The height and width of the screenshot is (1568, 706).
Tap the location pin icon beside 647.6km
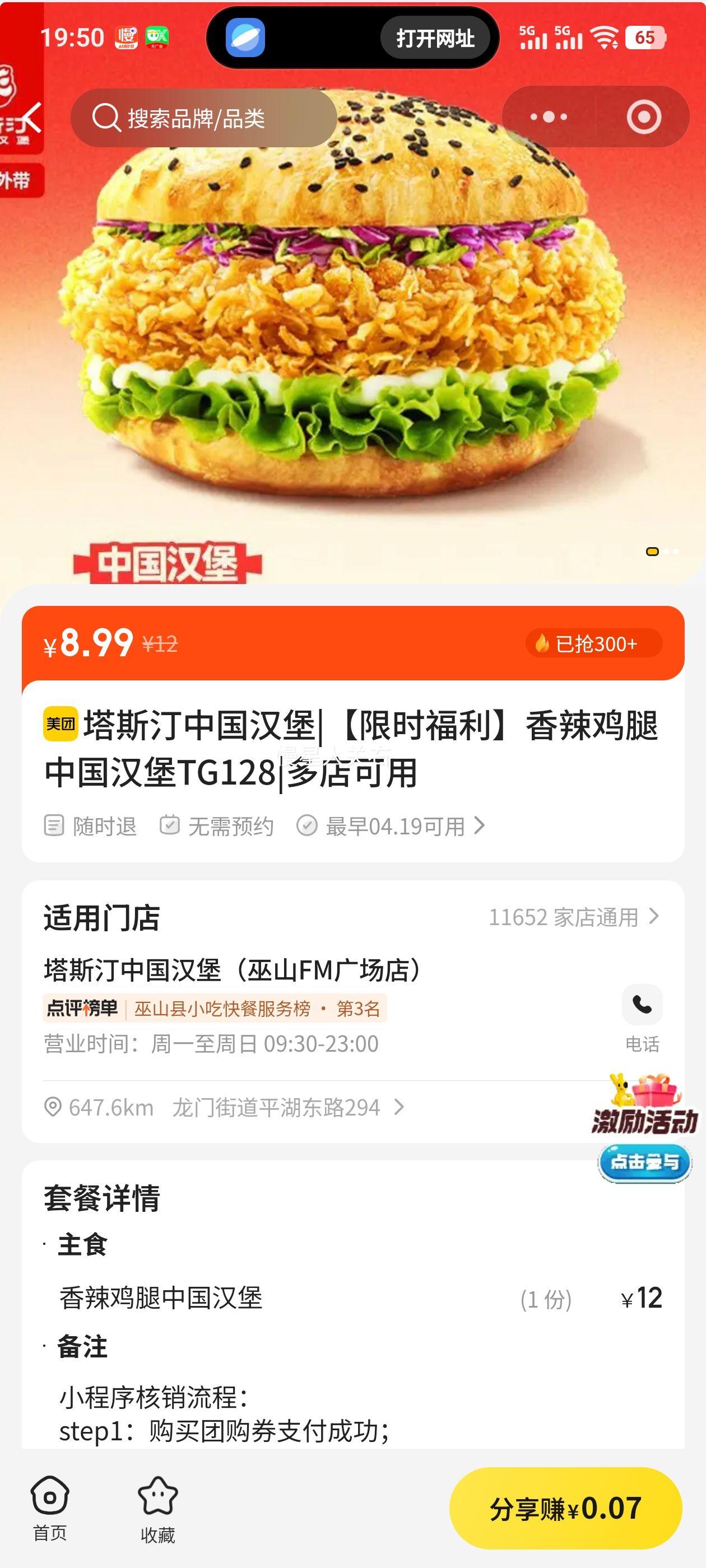click(54, 1108)
